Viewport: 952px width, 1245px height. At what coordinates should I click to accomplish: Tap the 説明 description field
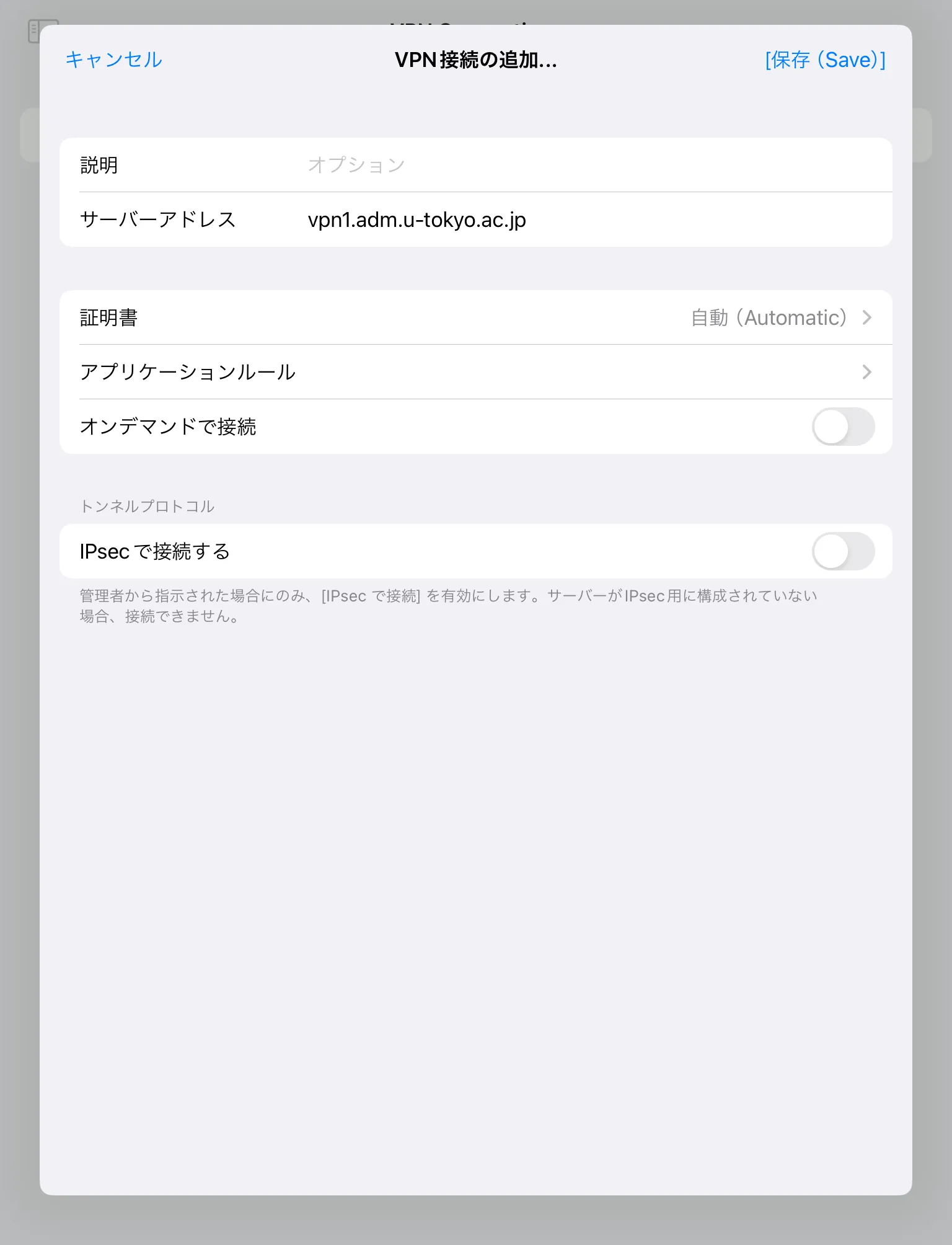click(x=558, y=165)
